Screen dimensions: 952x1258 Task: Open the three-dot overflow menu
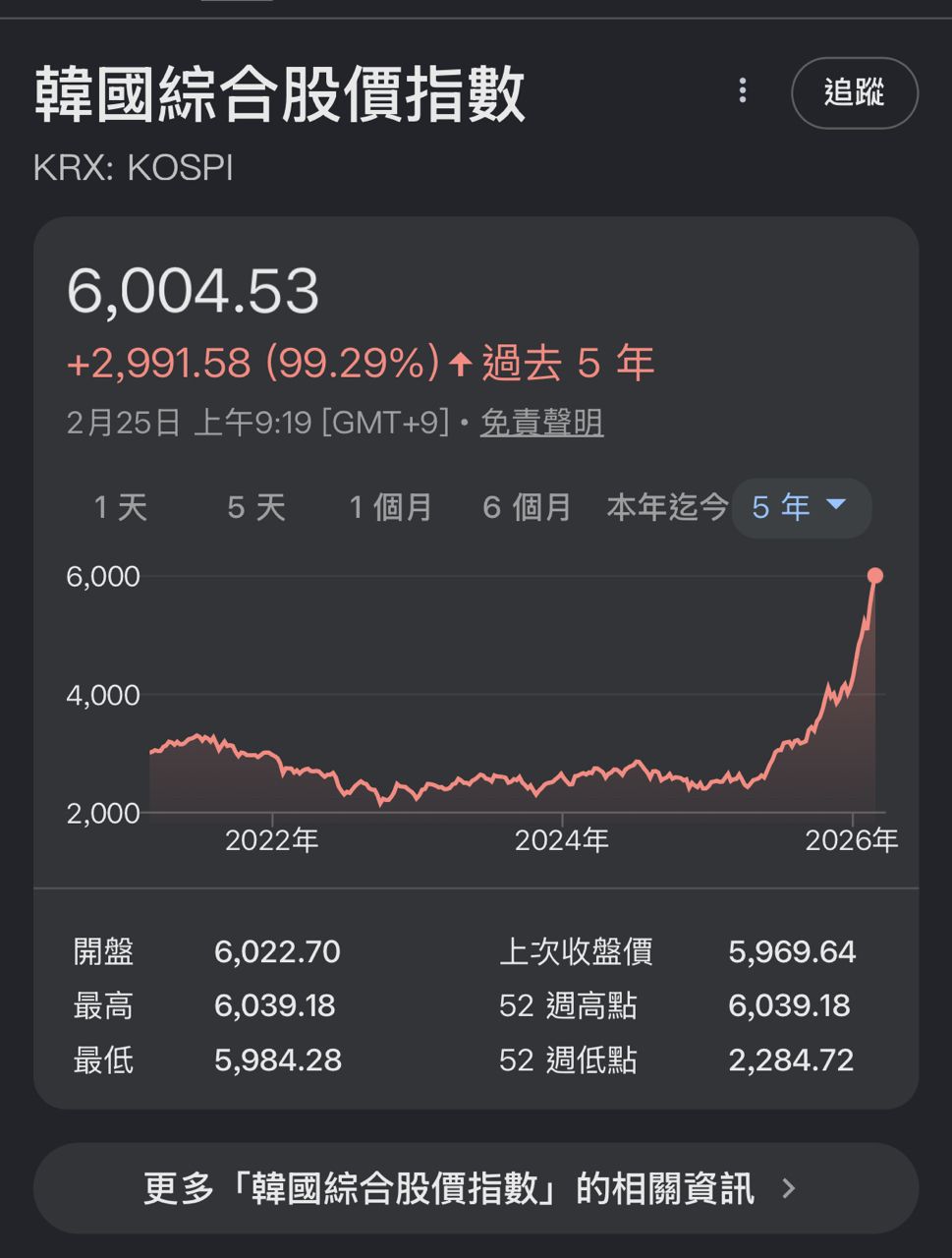coord(743,91)
